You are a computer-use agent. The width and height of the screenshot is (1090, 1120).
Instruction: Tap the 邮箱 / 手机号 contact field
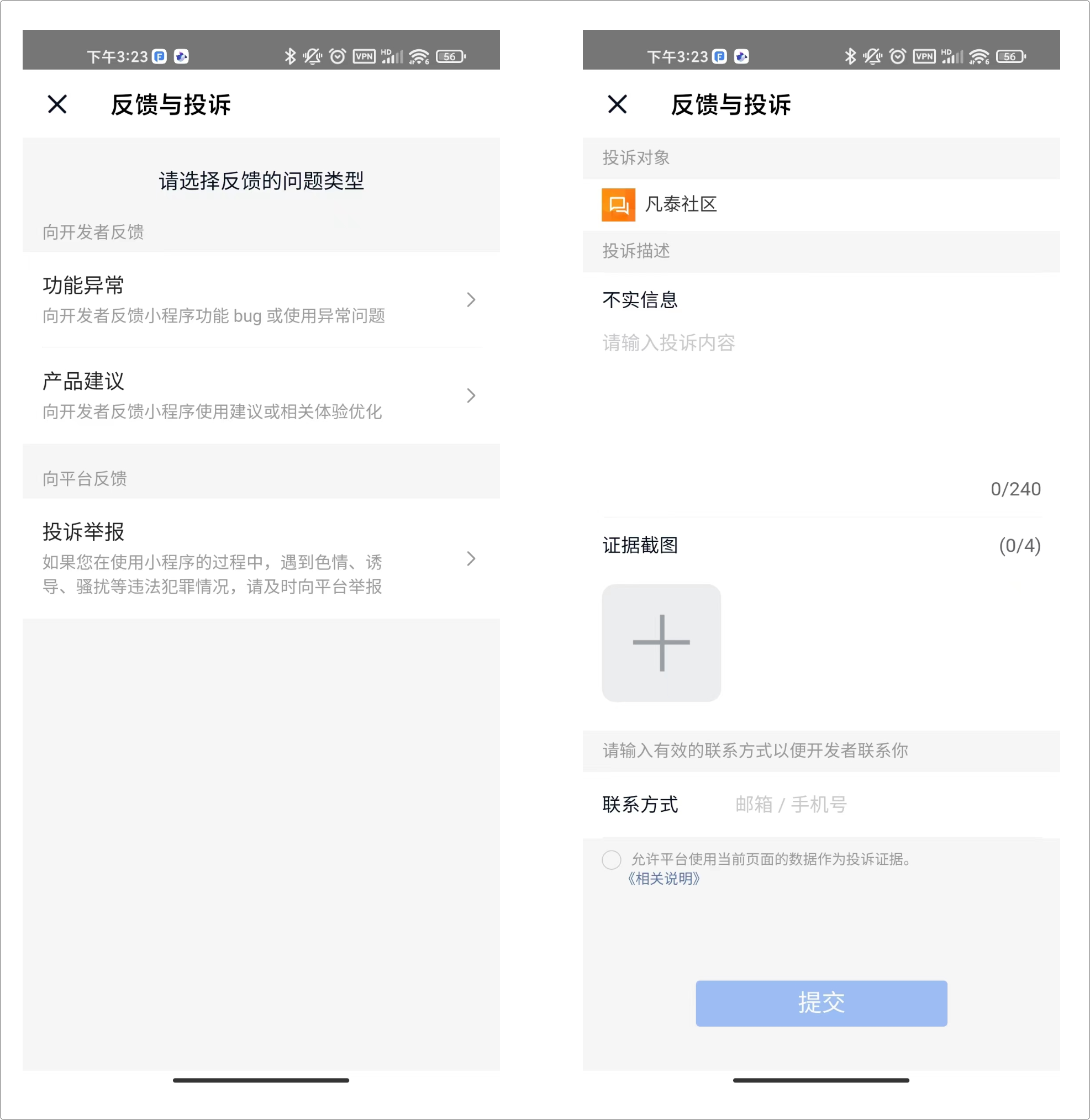pyautogui.click(x=882, y=804)
